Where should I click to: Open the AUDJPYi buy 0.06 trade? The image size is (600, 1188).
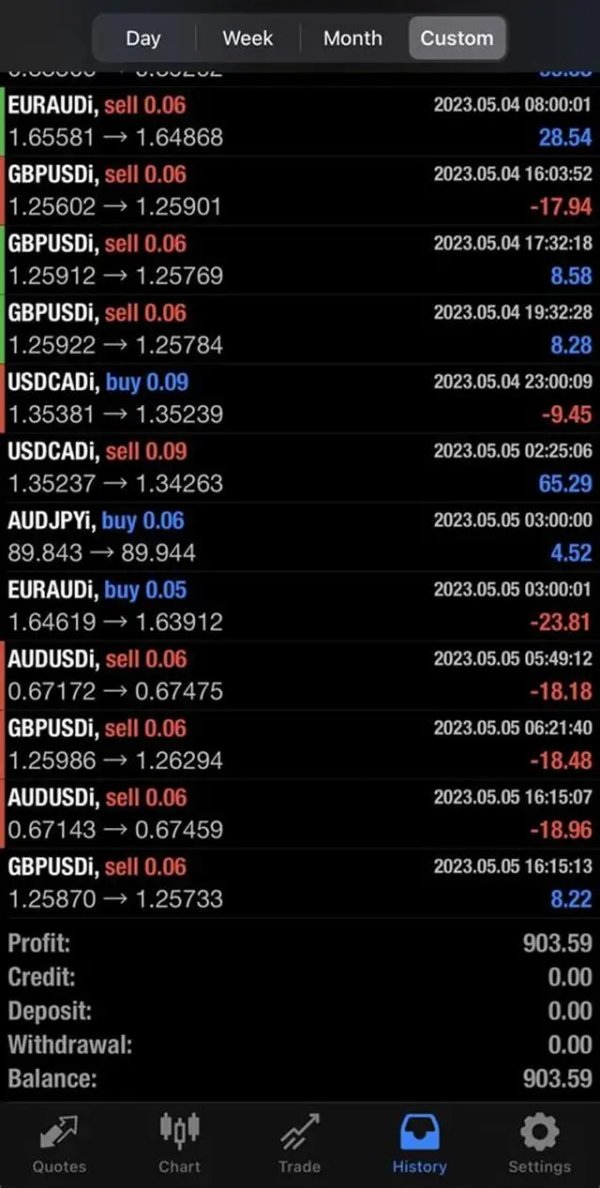[x=300, y=536]
